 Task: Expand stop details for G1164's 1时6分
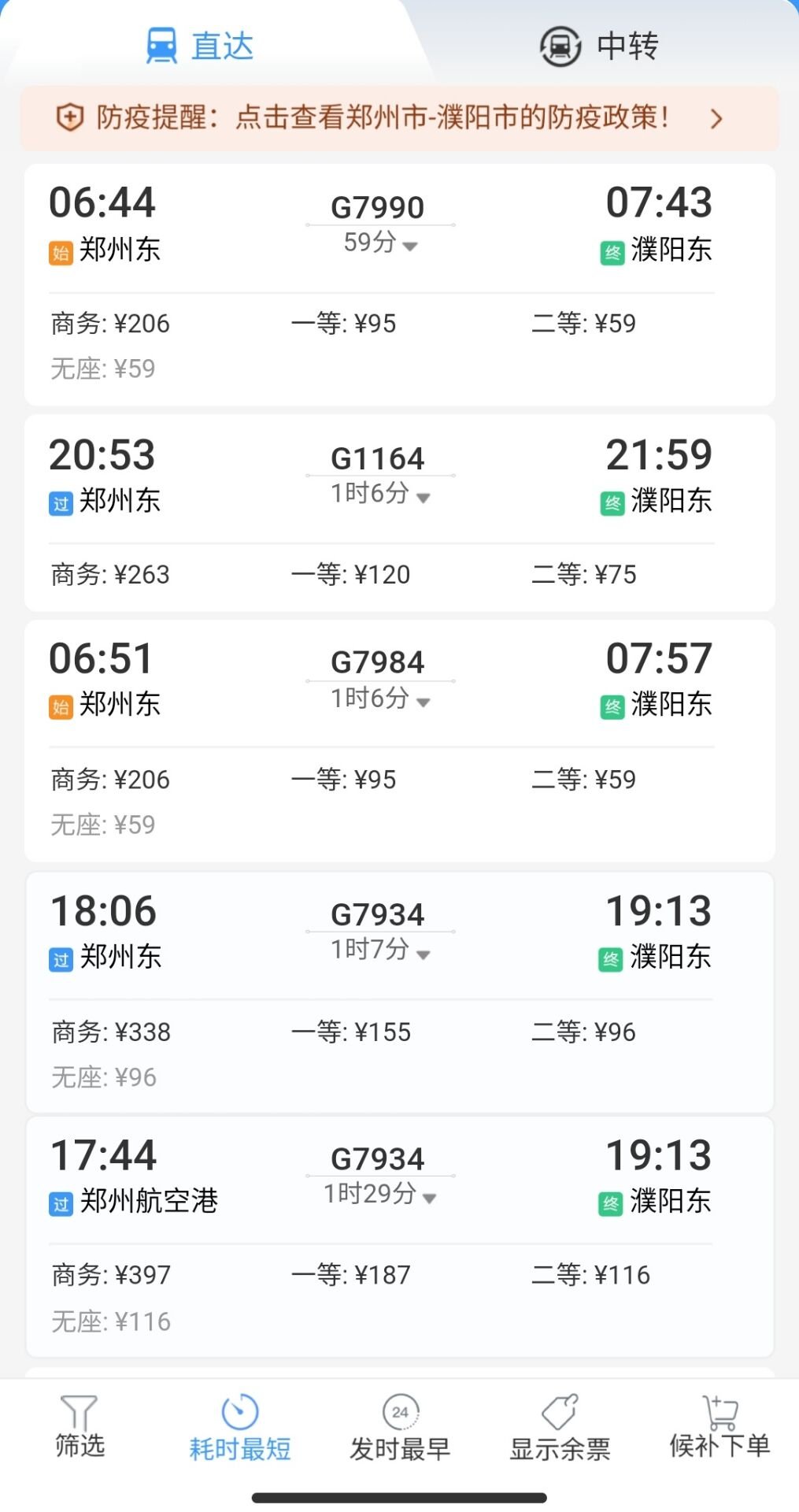point(381,495)
